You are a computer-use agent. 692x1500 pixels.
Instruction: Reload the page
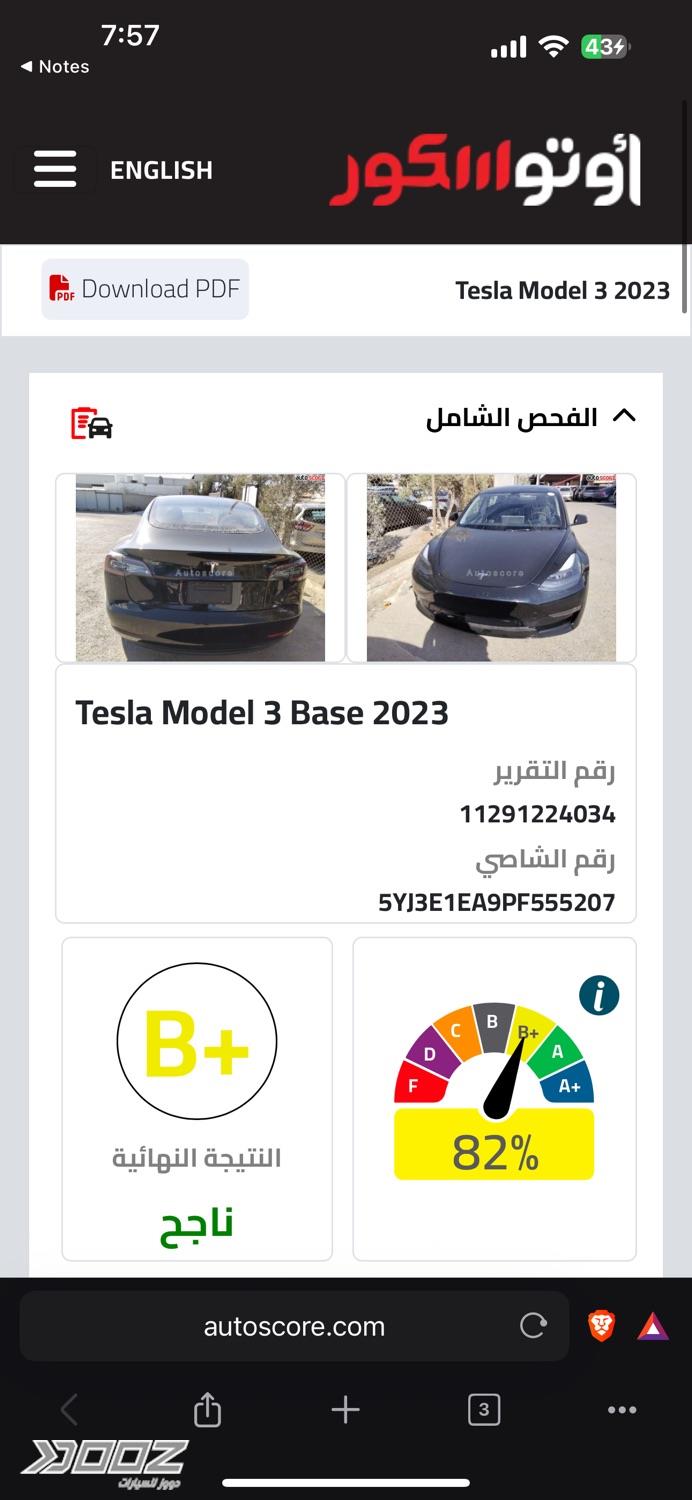coord(533,1326)
